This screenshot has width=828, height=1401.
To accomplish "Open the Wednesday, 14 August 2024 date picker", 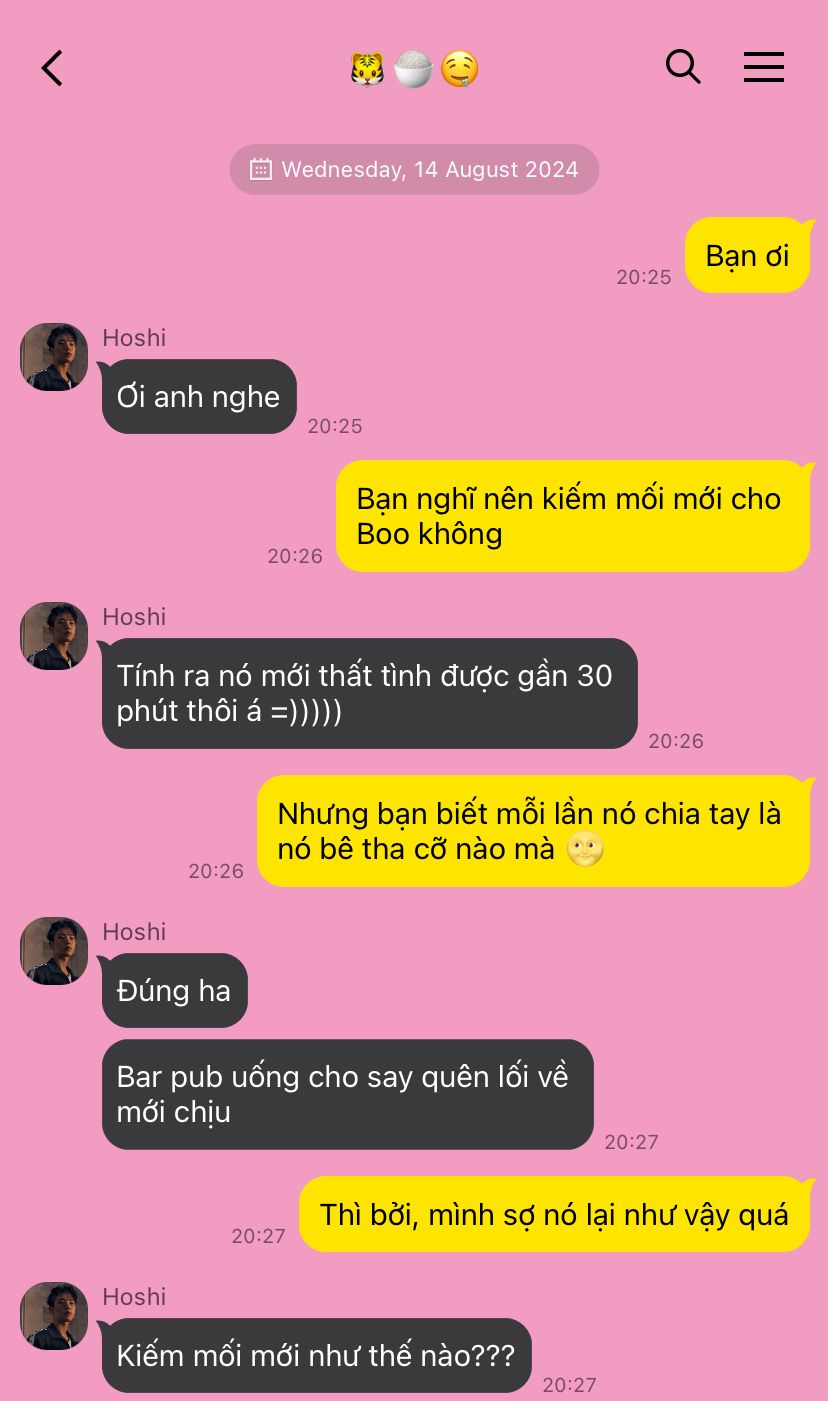I will point(414,169).
